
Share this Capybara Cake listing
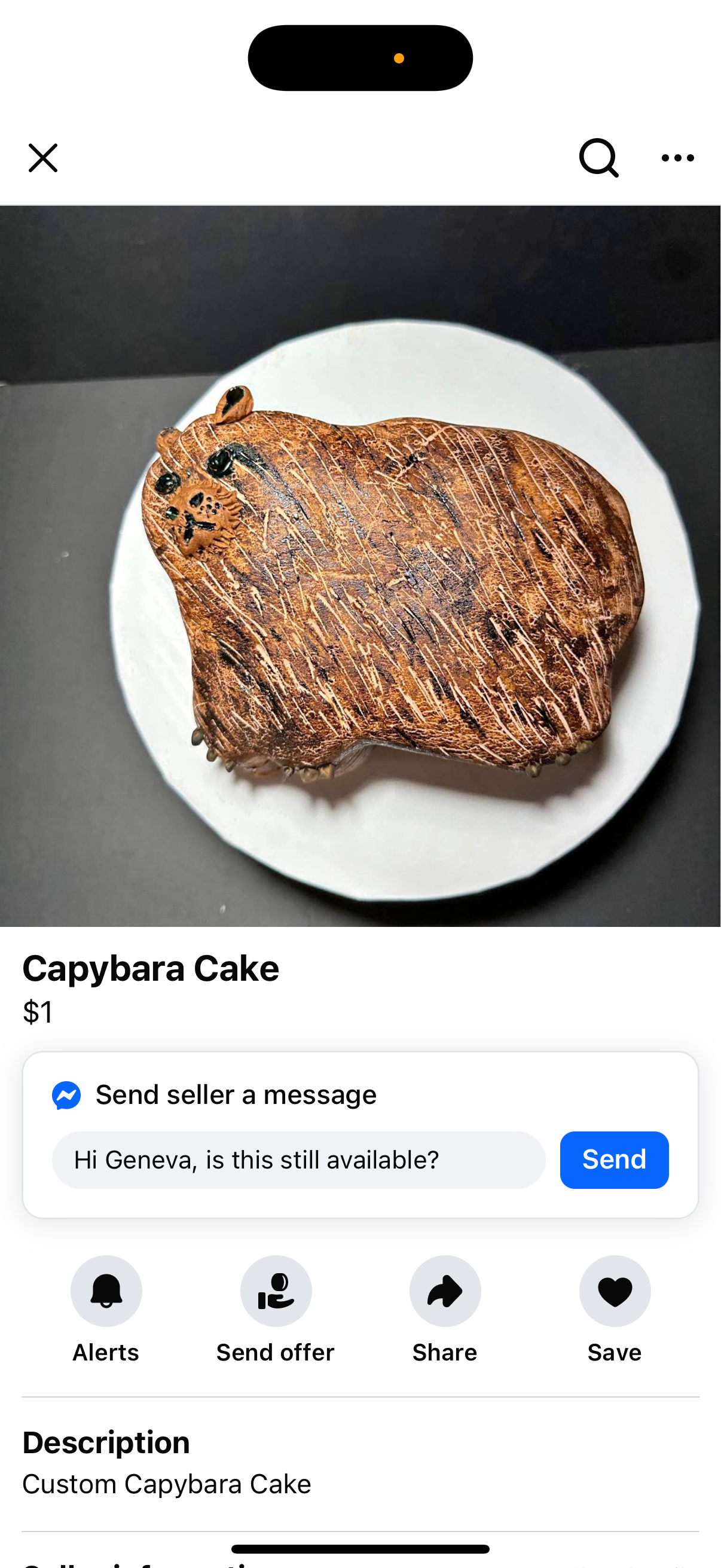(x=445, y=1292)
